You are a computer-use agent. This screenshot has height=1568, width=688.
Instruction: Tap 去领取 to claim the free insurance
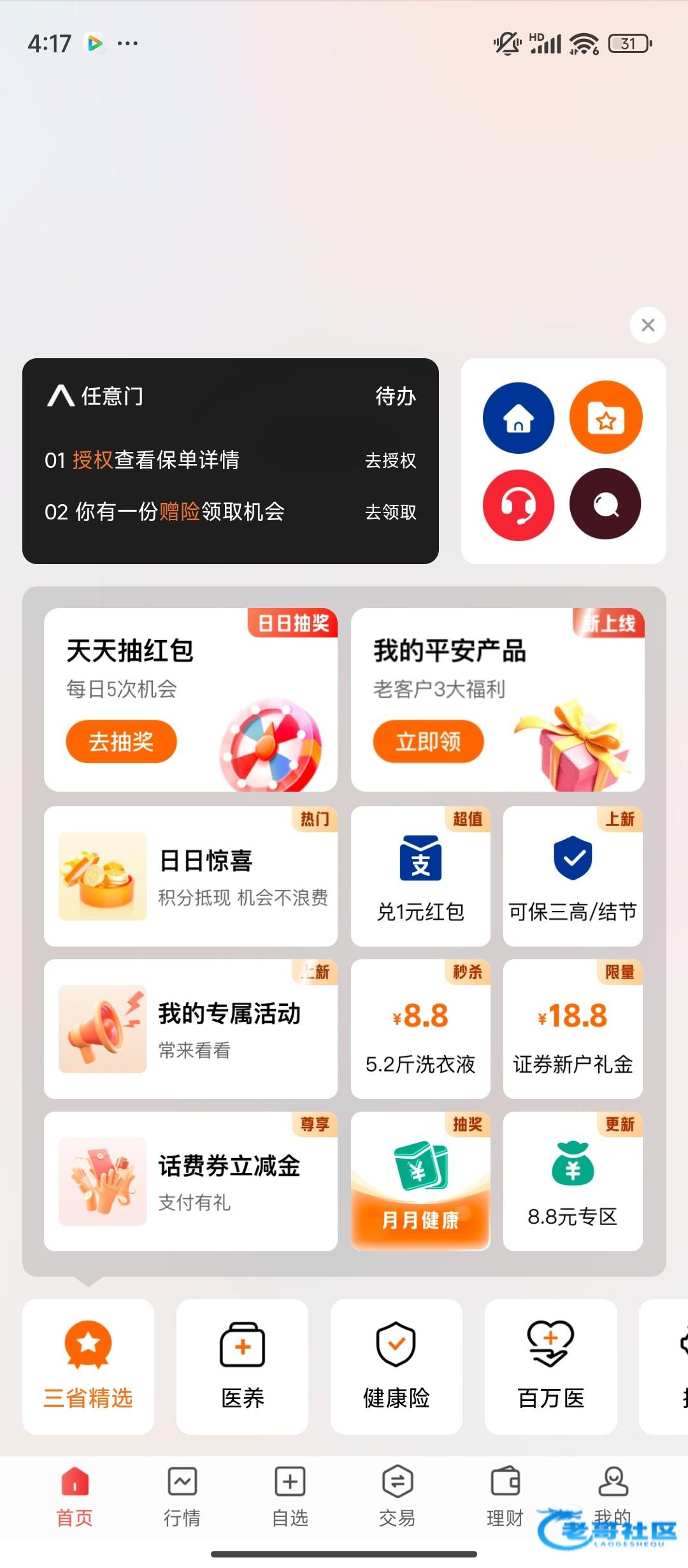[390, 512]
